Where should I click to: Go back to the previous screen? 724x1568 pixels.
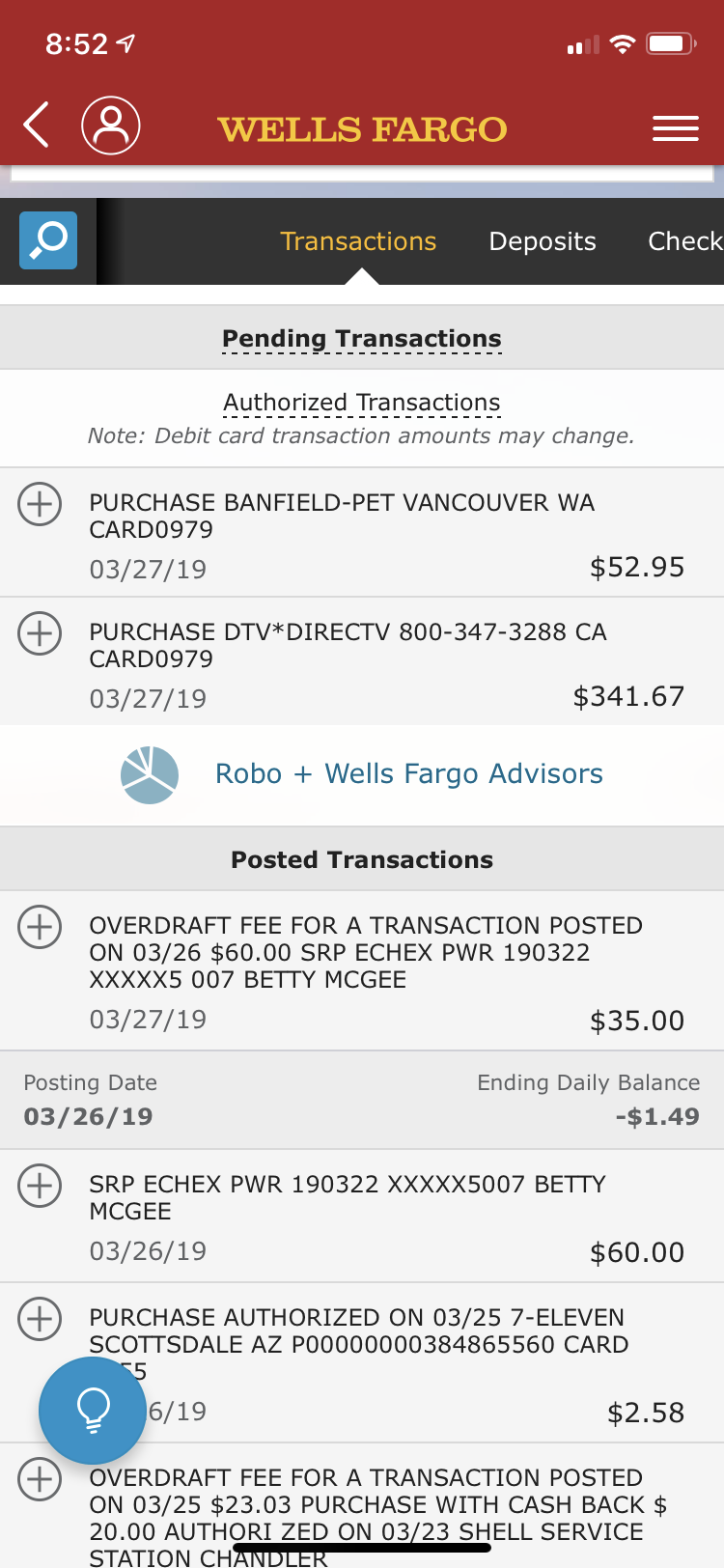[x=37, y=126]
